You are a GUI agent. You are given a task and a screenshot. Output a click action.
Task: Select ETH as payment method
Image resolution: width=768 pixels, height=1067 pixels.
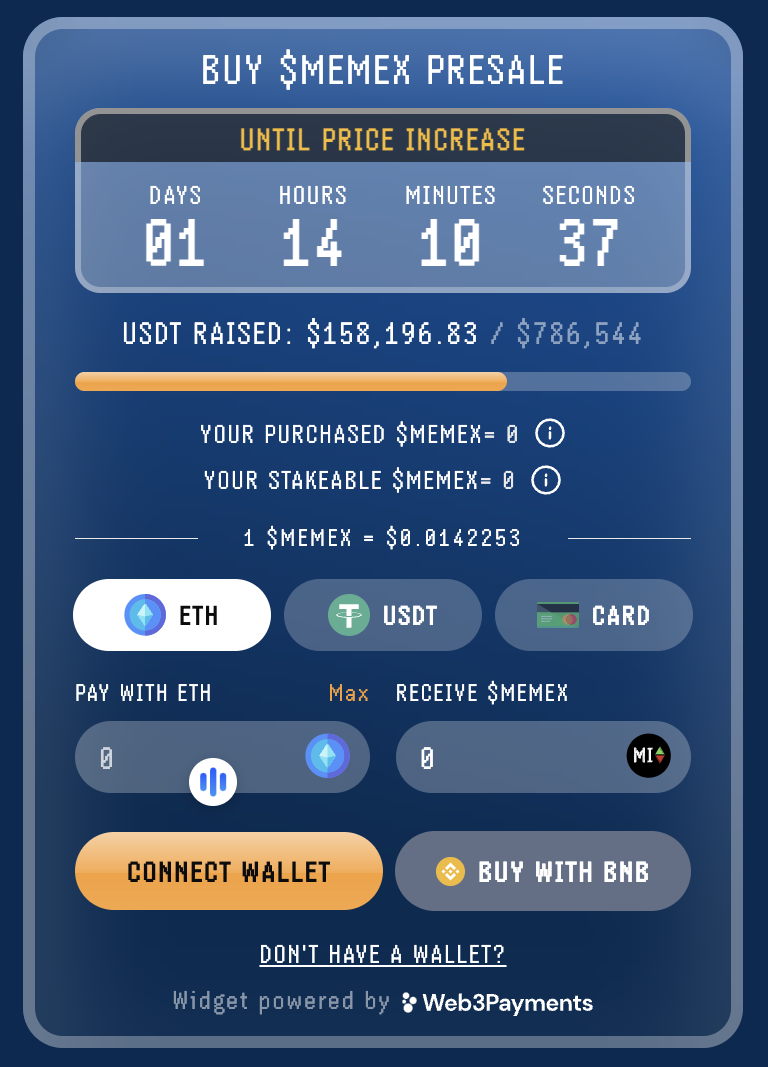(x=171, y=615)
